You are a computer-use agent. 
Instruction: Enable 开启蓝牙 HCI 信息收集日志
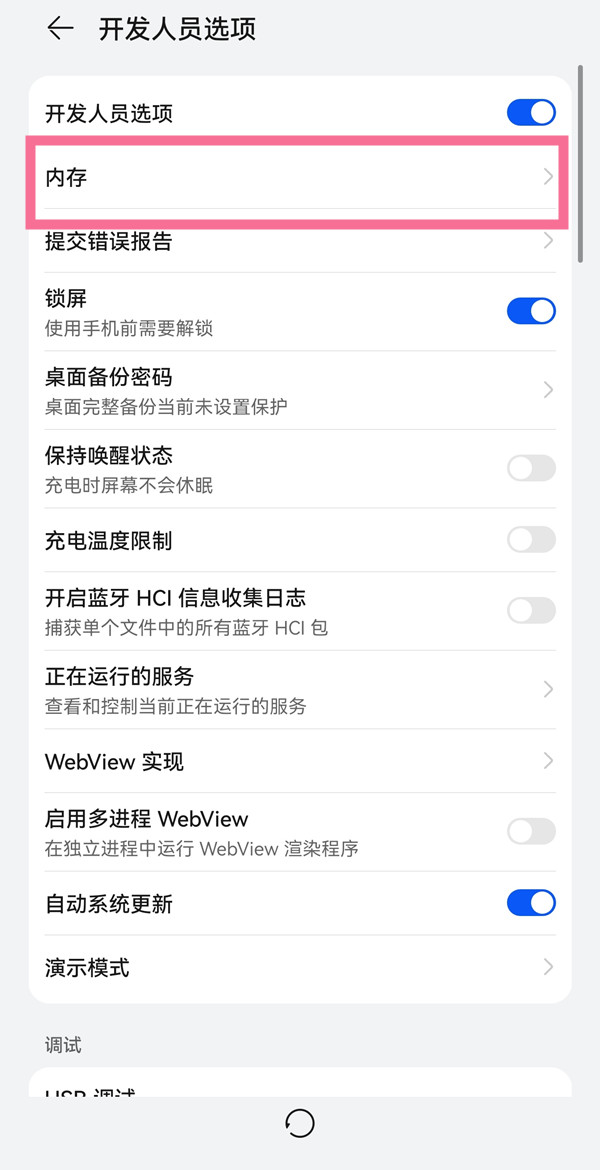[531, 610]
